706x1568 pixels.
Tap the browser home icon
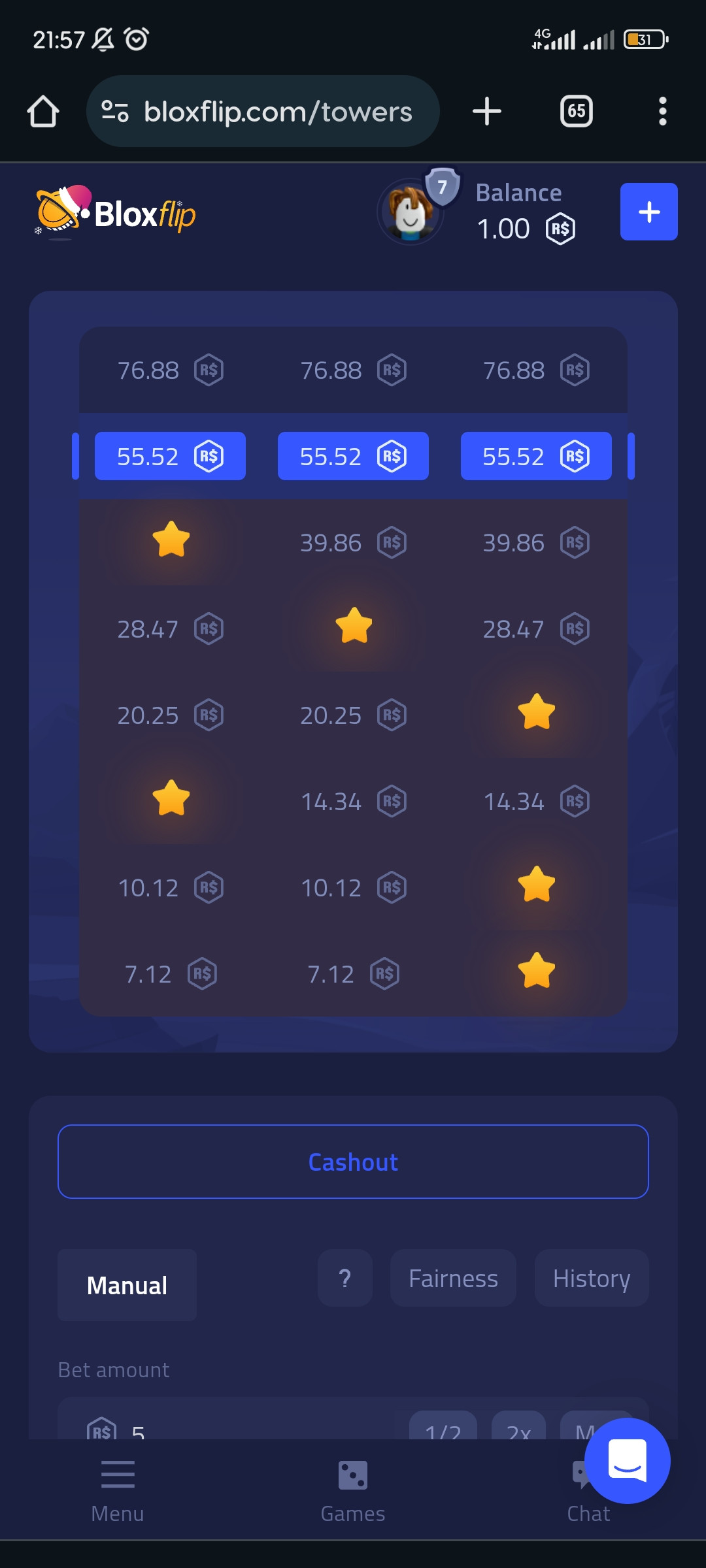[43, 112]
